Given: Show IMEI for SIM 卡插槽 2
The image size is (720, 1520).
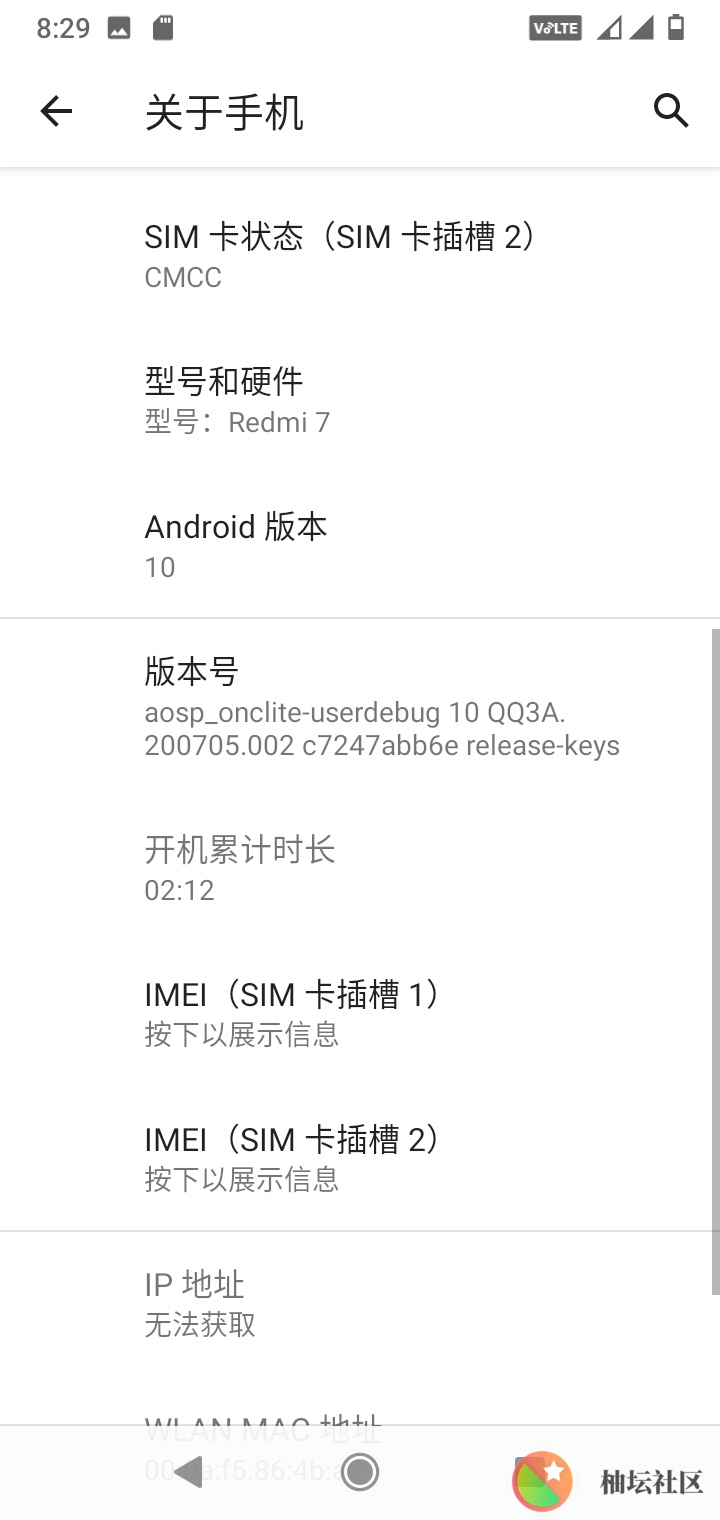Looking at the screenshot, I should (360, 1158).
